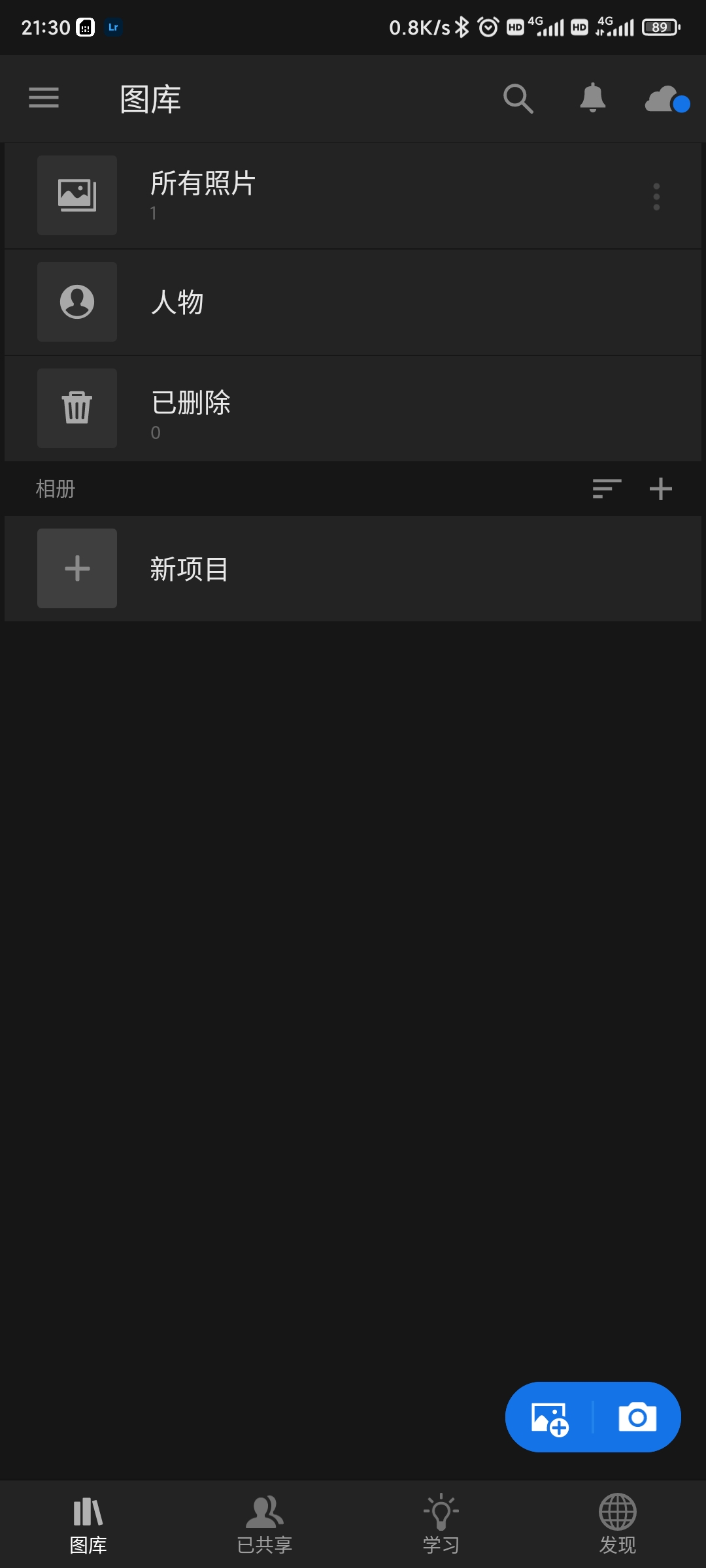Image resolution: width=706 pixels, height=1568 pixels.
Task: Add a new album with plus icon
Action: [661, 489]
